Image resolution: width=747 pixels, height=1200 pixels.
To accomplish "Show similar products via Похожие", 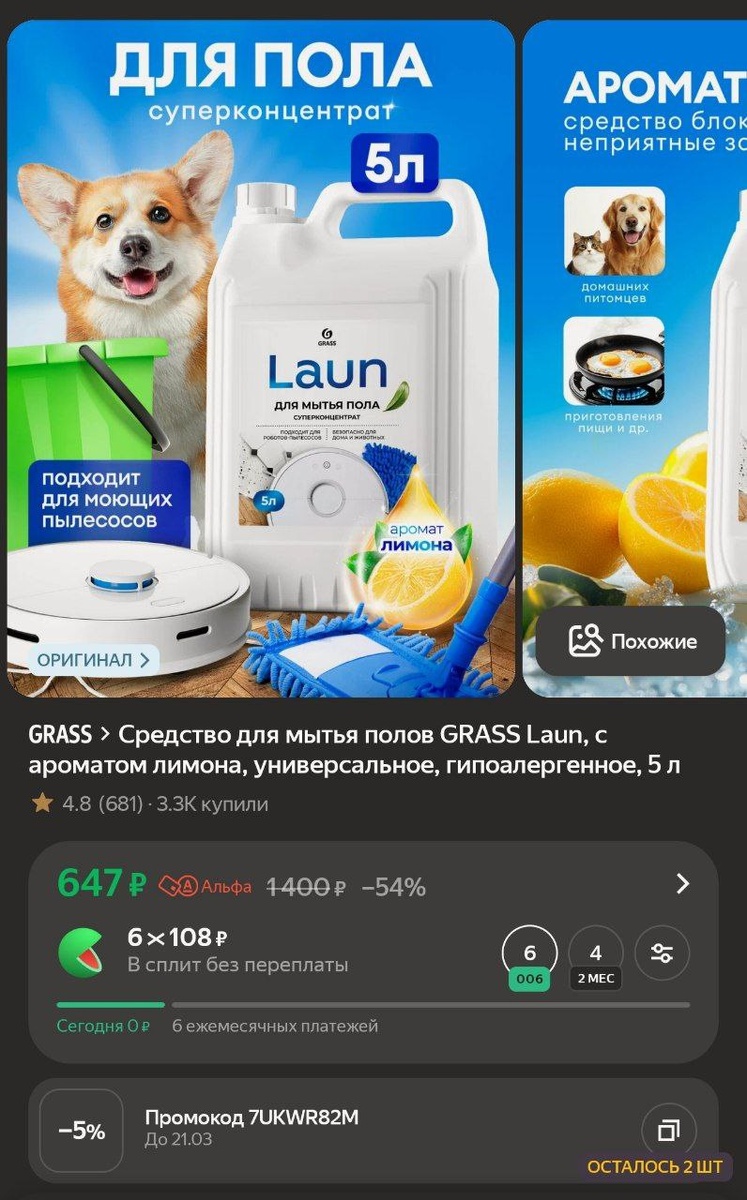I will [631, 642].
